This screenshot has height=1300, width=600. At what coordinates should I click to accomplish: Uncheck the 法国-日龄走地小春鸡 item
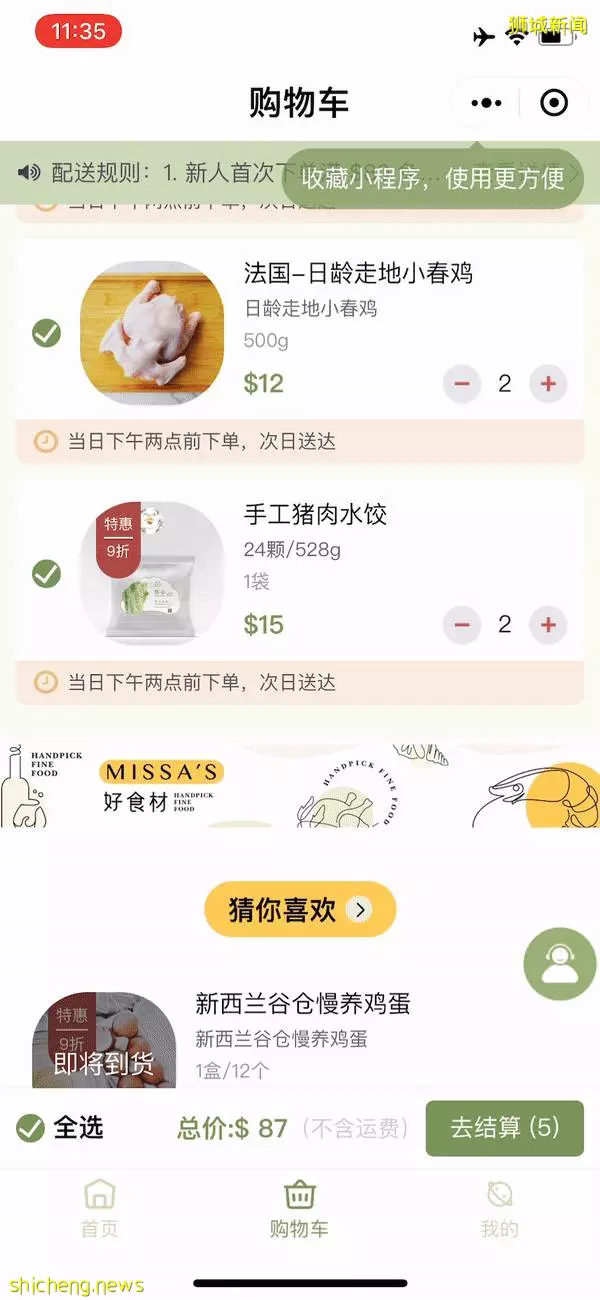tap(46, 333)
